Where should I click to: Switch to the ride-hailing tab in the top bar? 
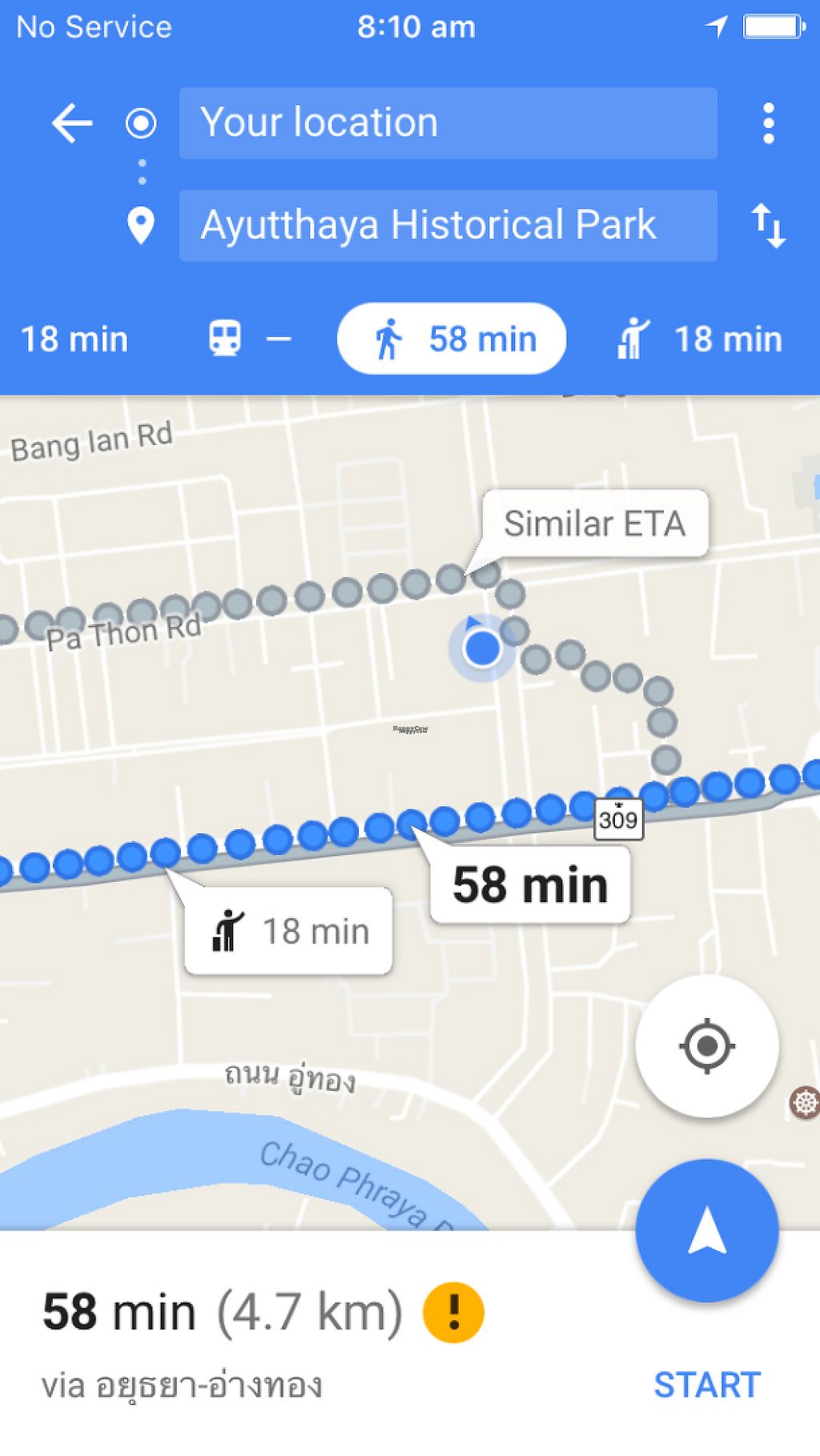(x=699, y=339)
